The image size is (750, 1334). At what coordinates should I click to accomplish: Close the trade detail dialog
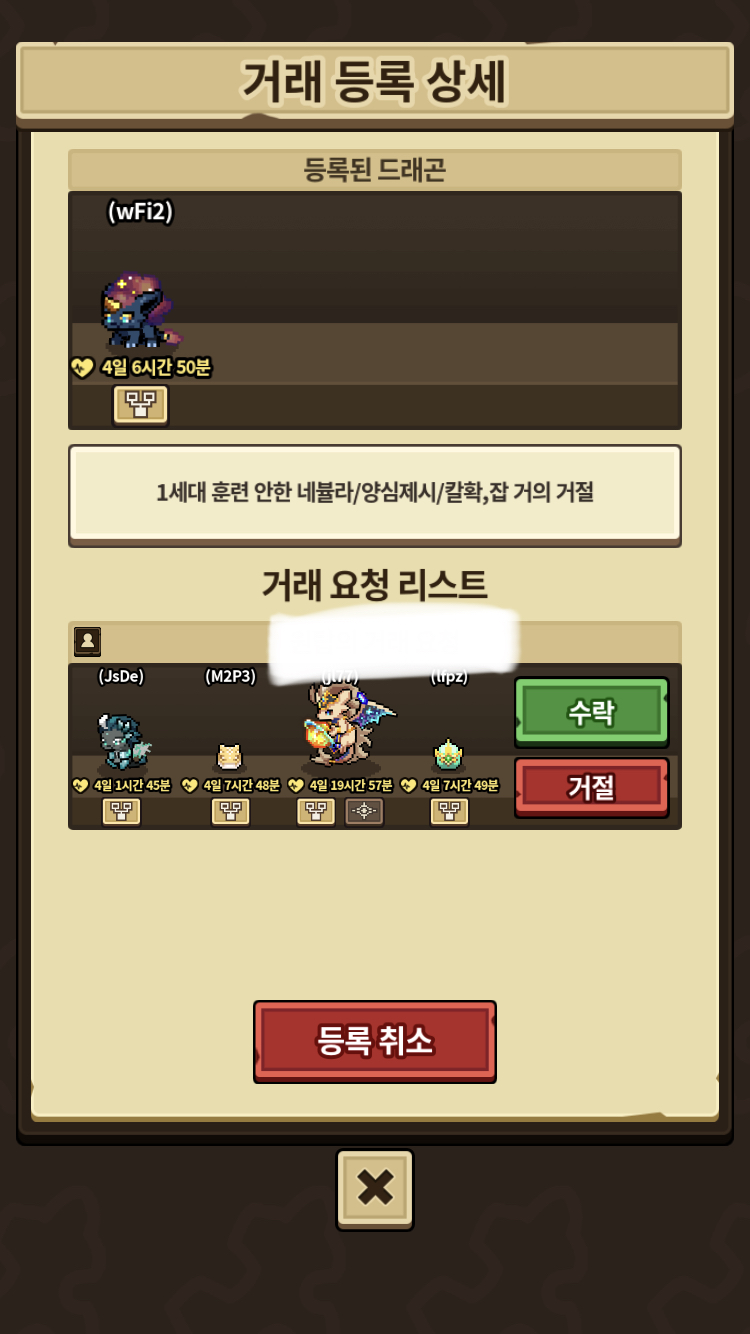(x=375, y=1188)
